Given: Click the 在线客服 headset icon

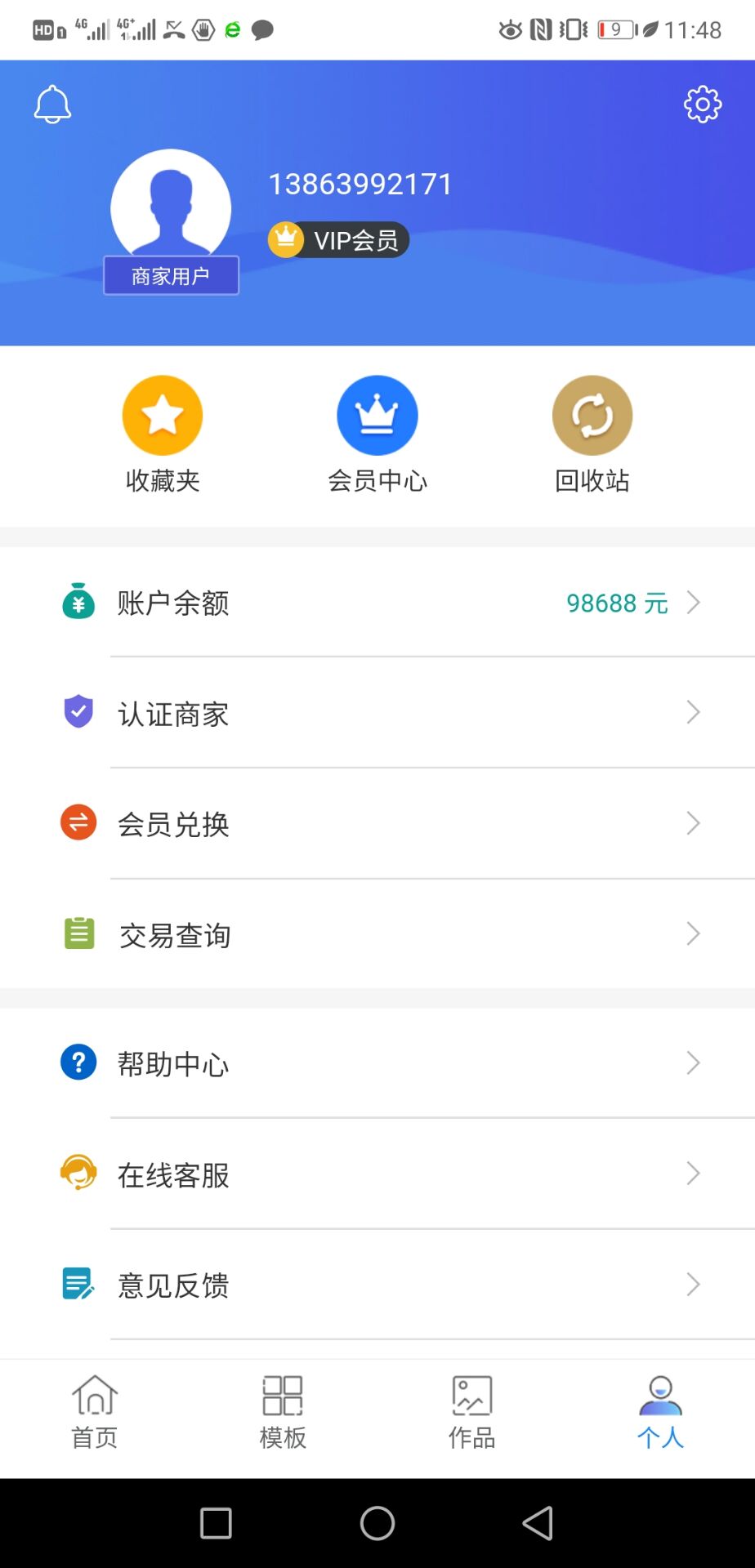Looking at the screenshot, I should tap(78, 1174).
